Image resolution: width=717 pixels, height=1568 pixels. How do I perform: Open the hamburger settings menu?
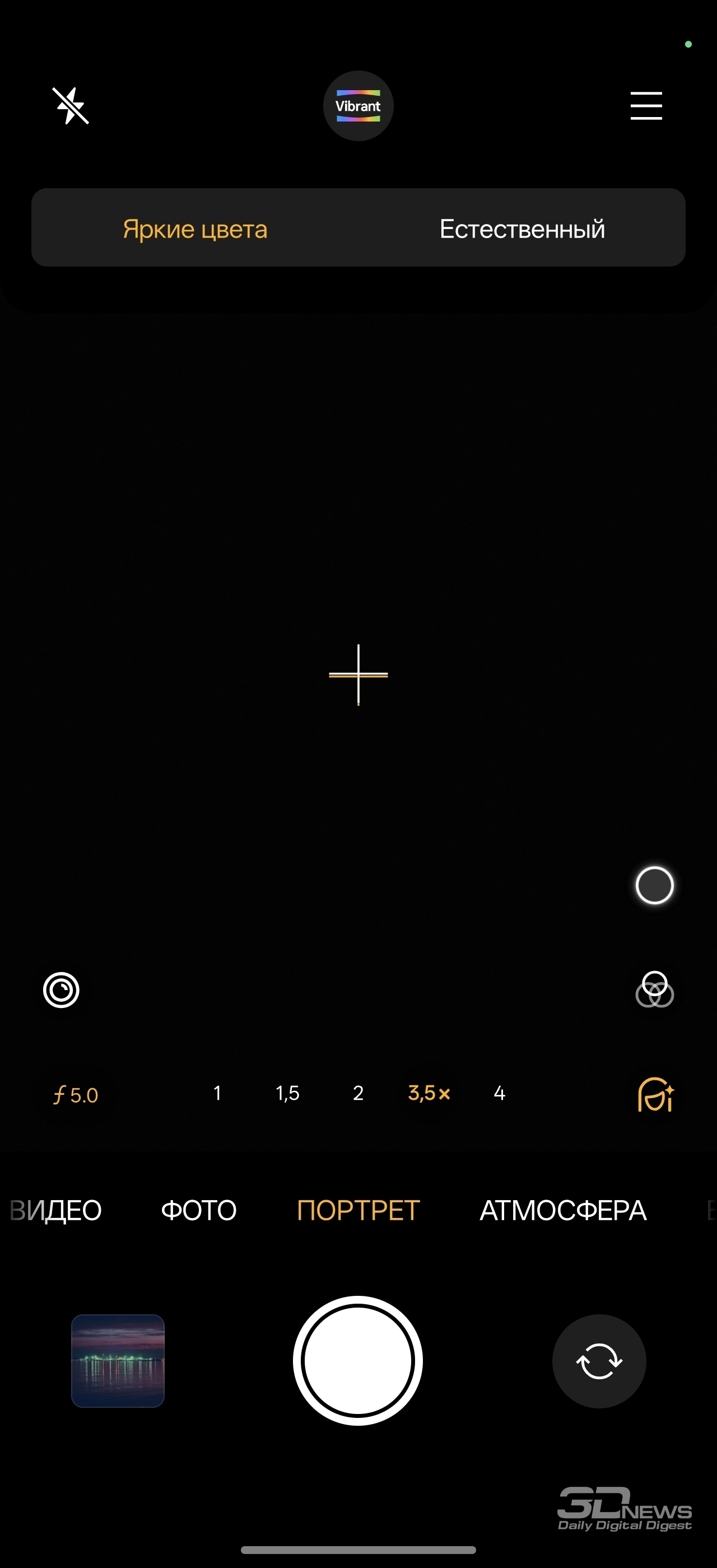646,106
